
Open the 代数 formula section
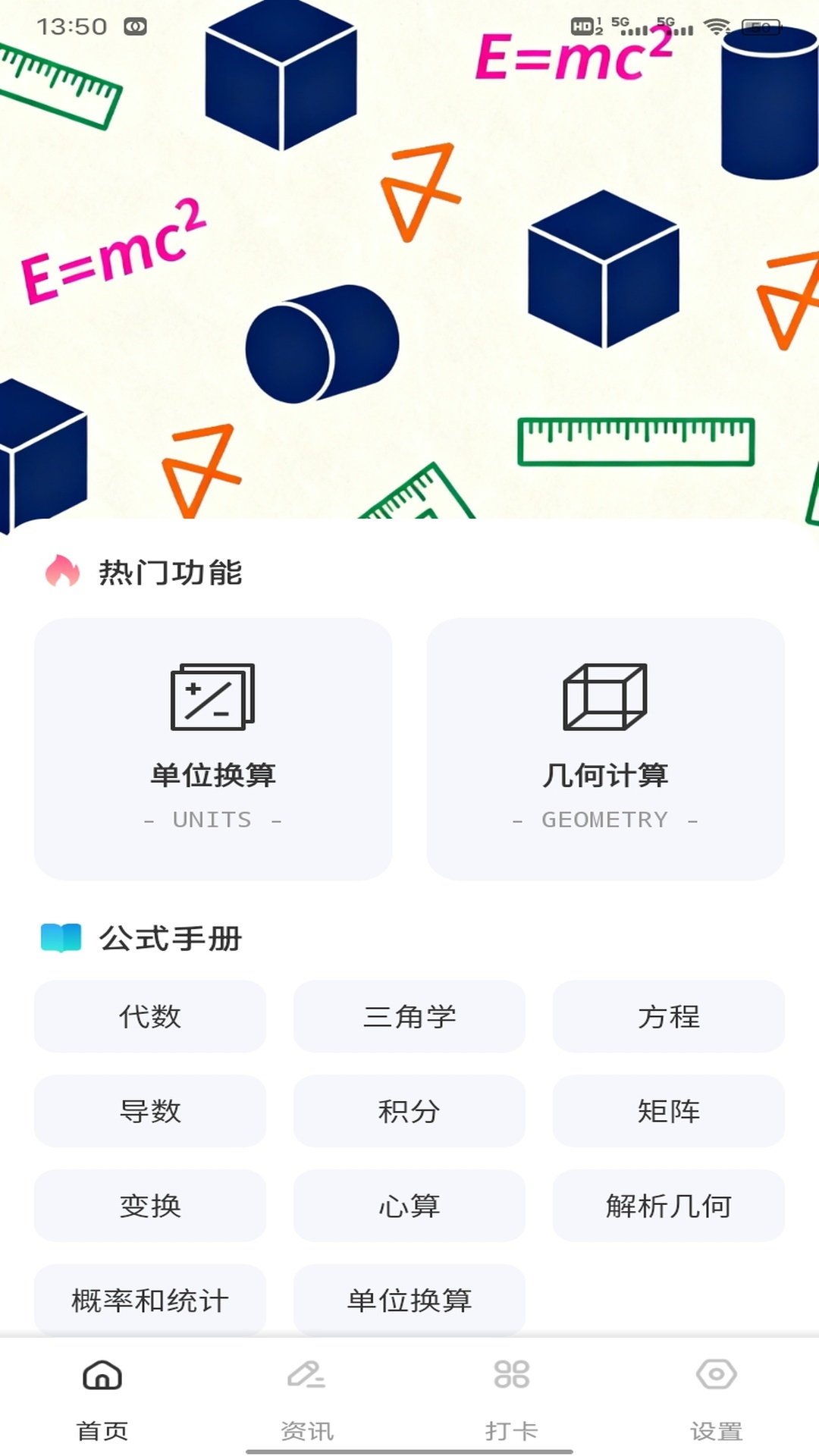pos(149,1017)
